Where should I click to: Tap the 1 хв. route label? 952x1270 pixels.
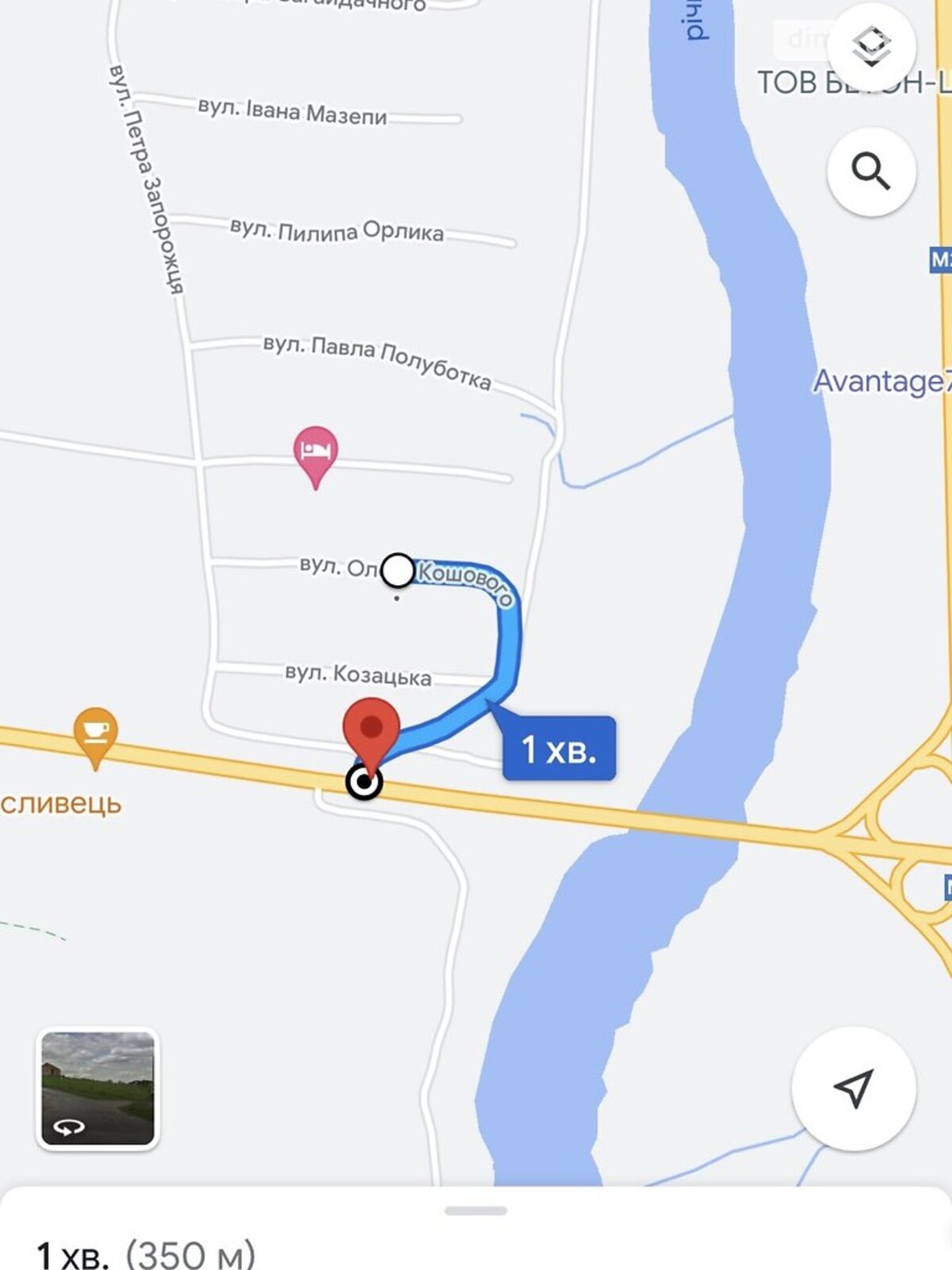pos(559,749)
